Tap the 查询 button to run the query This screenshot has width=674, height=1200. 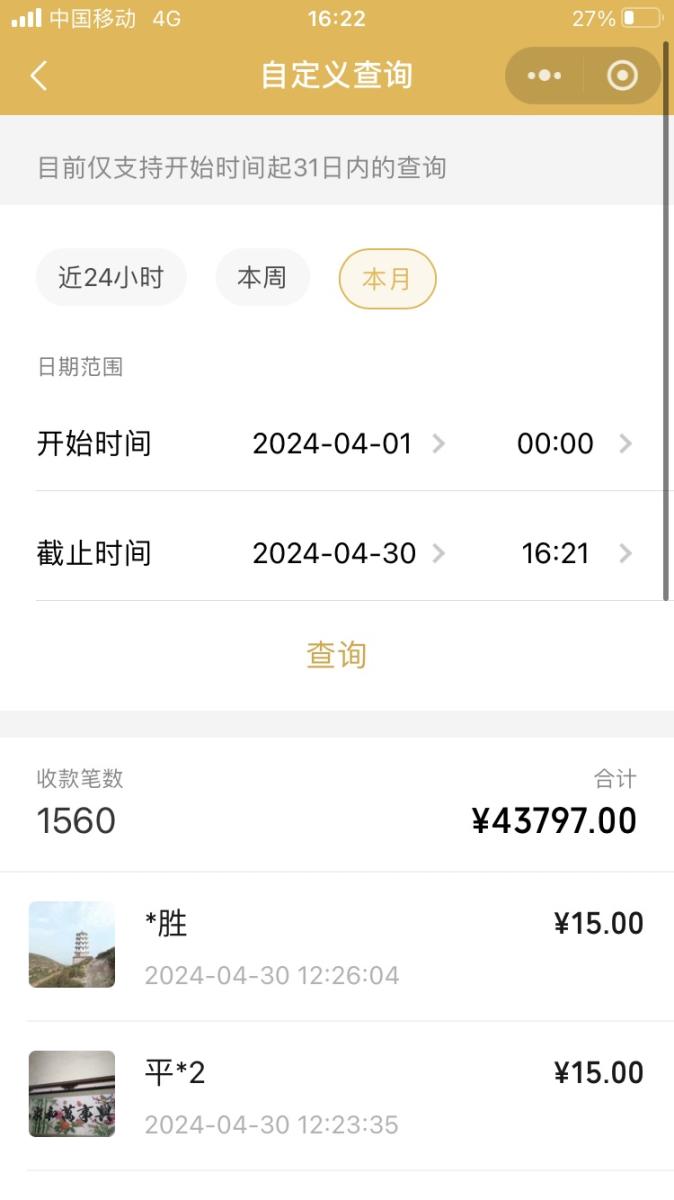click(337, 655)
